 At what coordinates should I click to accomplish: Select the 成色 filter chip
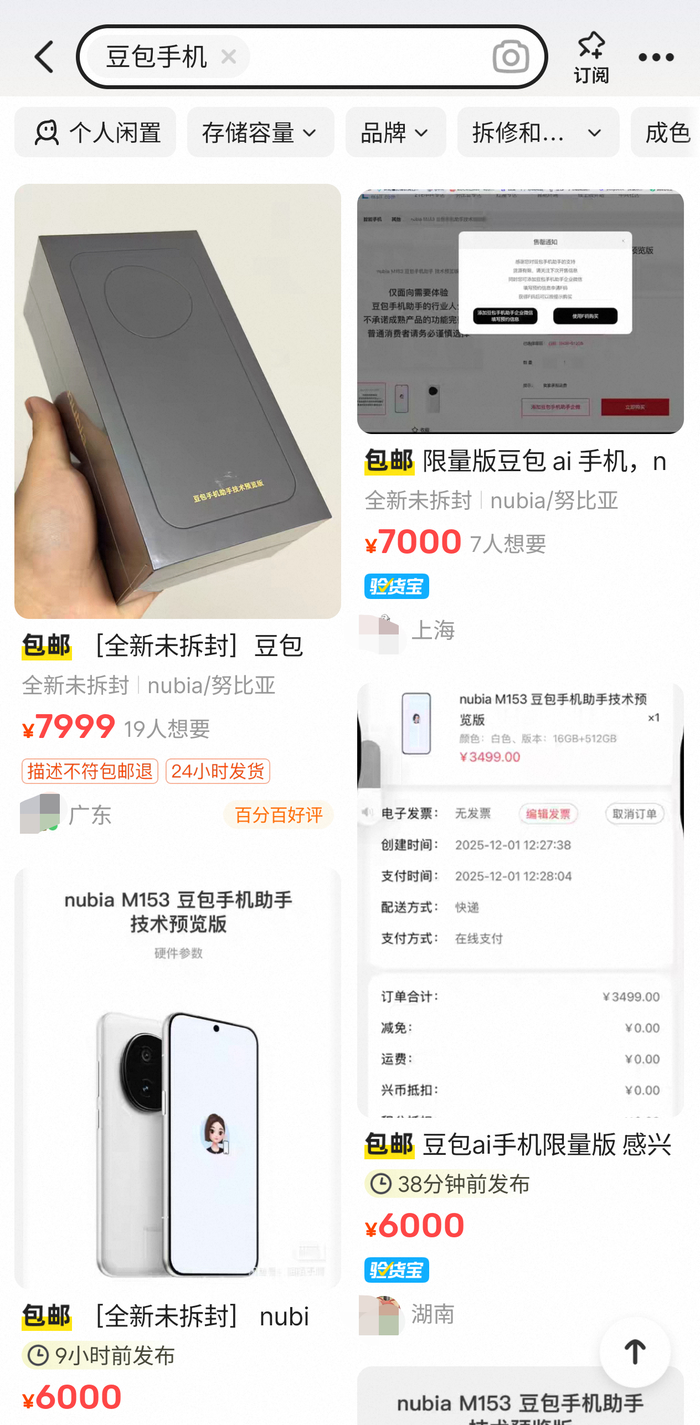[667, 133]
